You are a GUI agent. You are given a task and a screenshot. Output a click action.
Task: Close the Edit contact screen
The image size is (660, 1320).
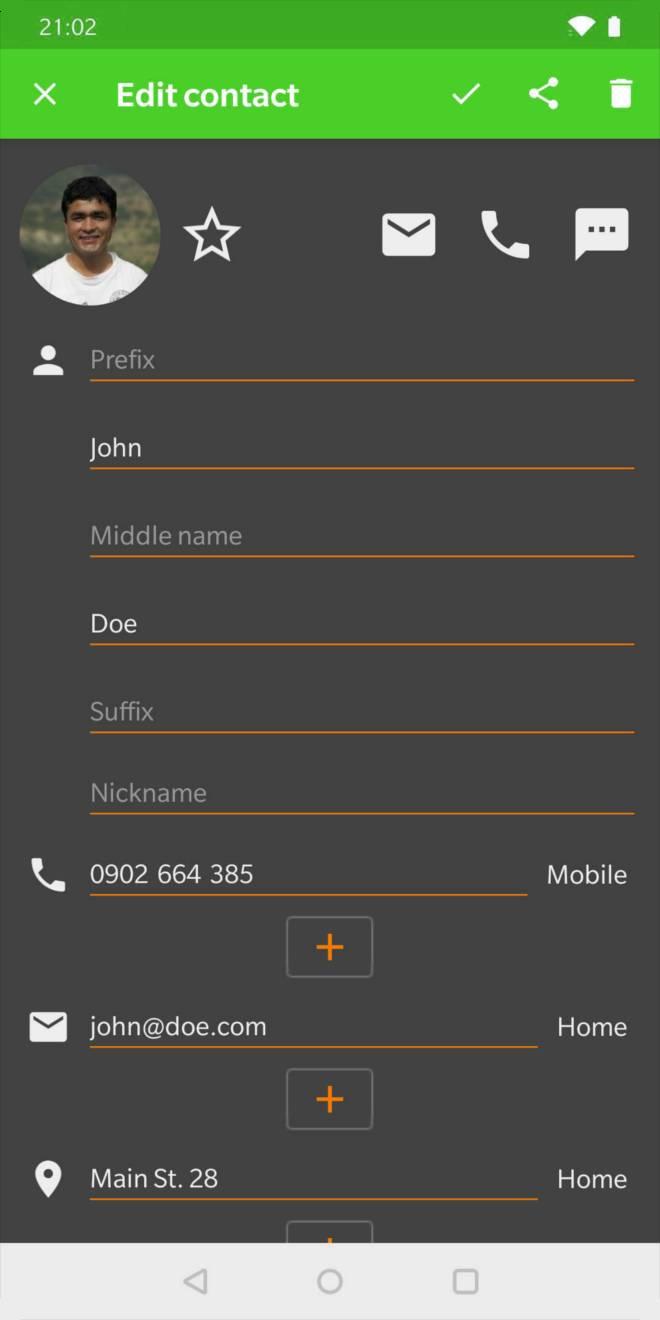[45, 94]
